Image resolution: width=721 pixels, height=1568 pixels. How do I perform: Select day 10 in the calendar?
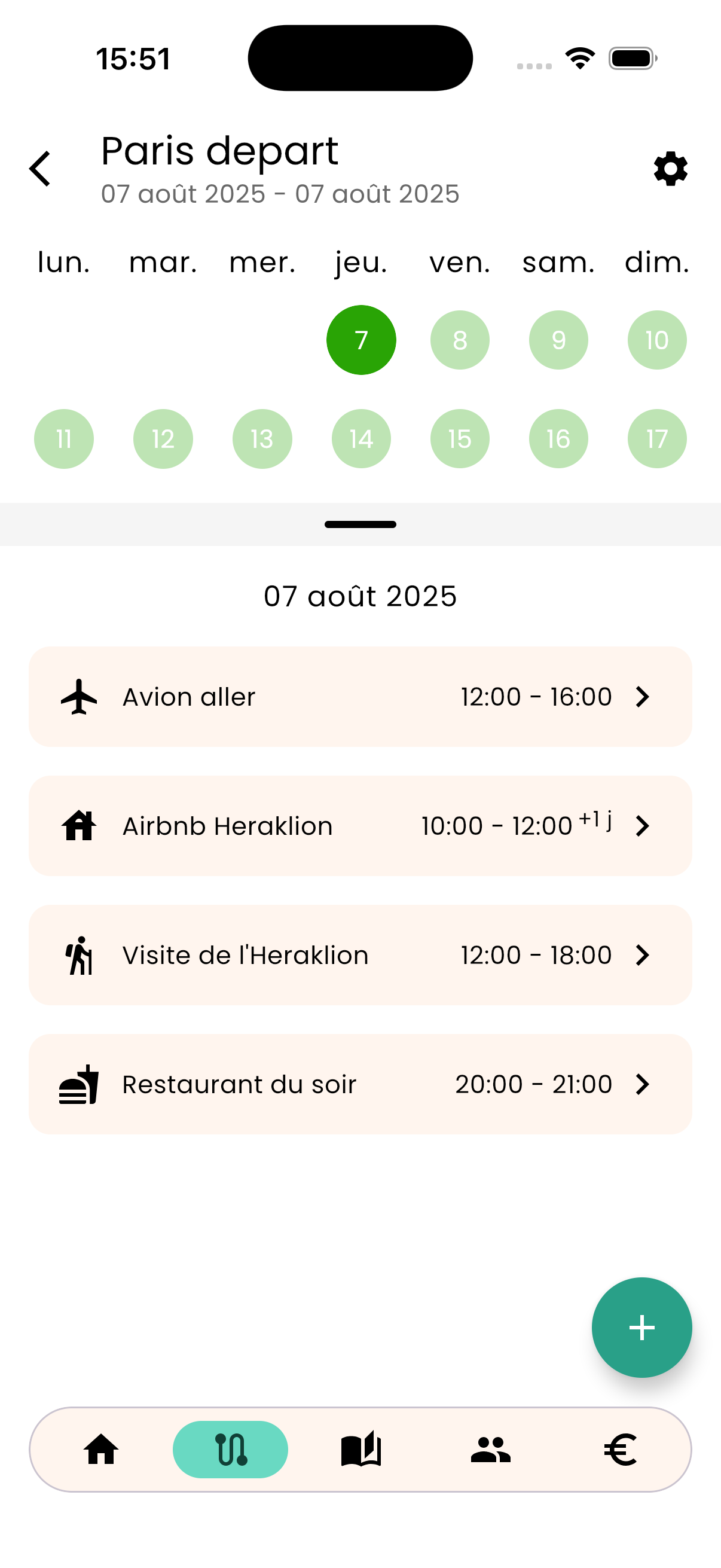(x=656, y=340)
